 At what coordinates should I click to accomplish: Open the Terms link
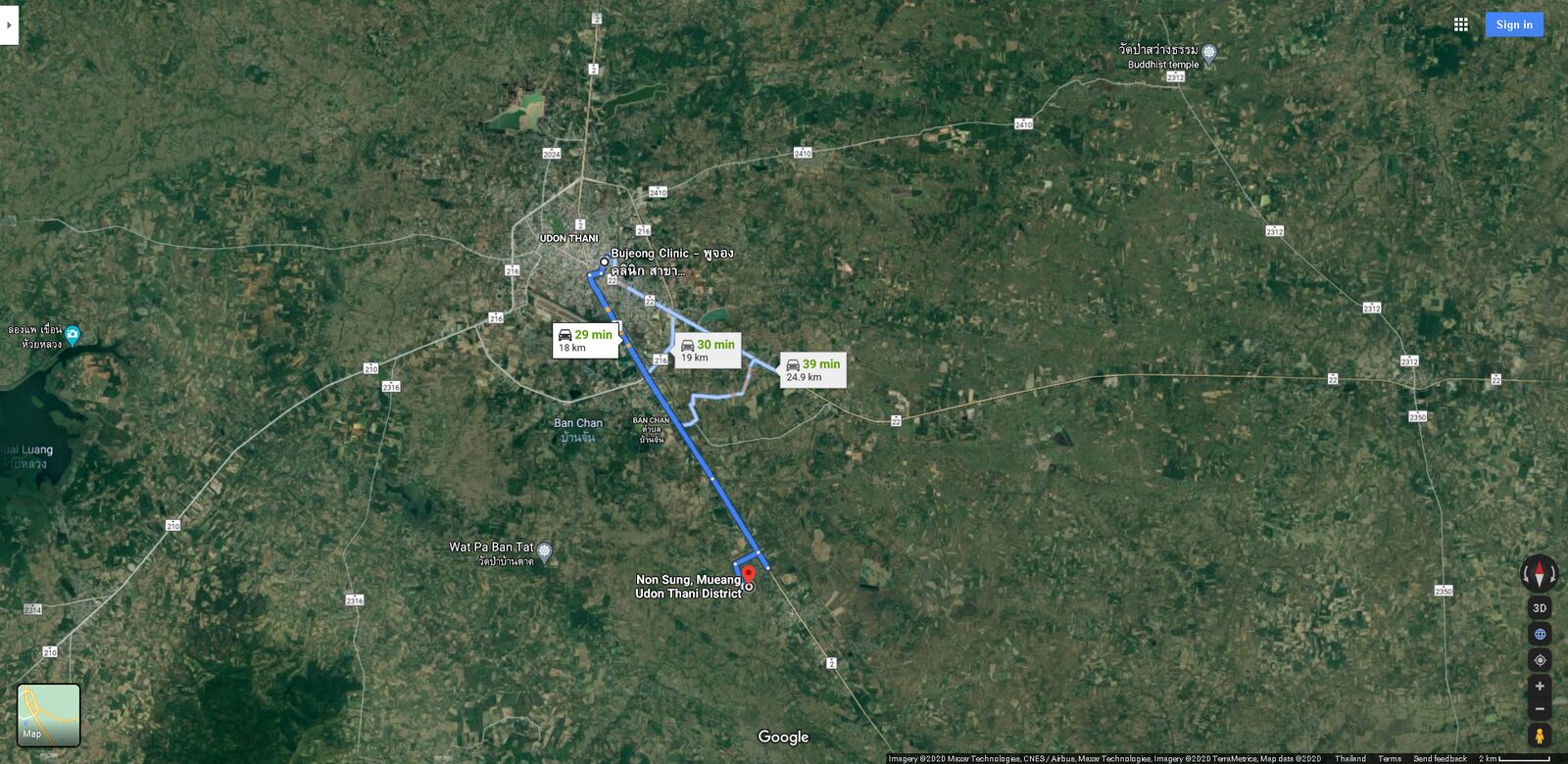pyautogui.click(x=1389, y=758)
